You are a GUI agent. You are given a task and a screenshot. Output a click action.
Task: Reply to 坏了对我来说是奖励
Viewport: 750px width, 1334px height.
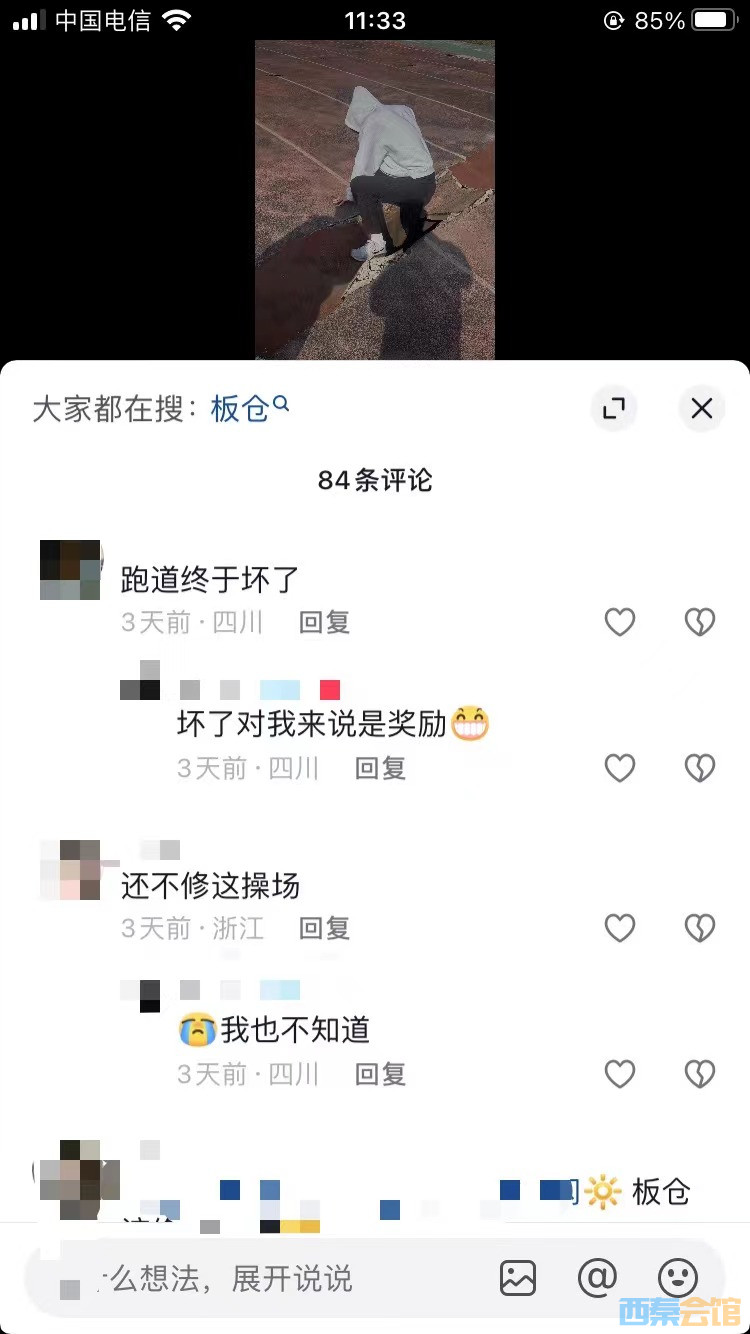(380, 768)
